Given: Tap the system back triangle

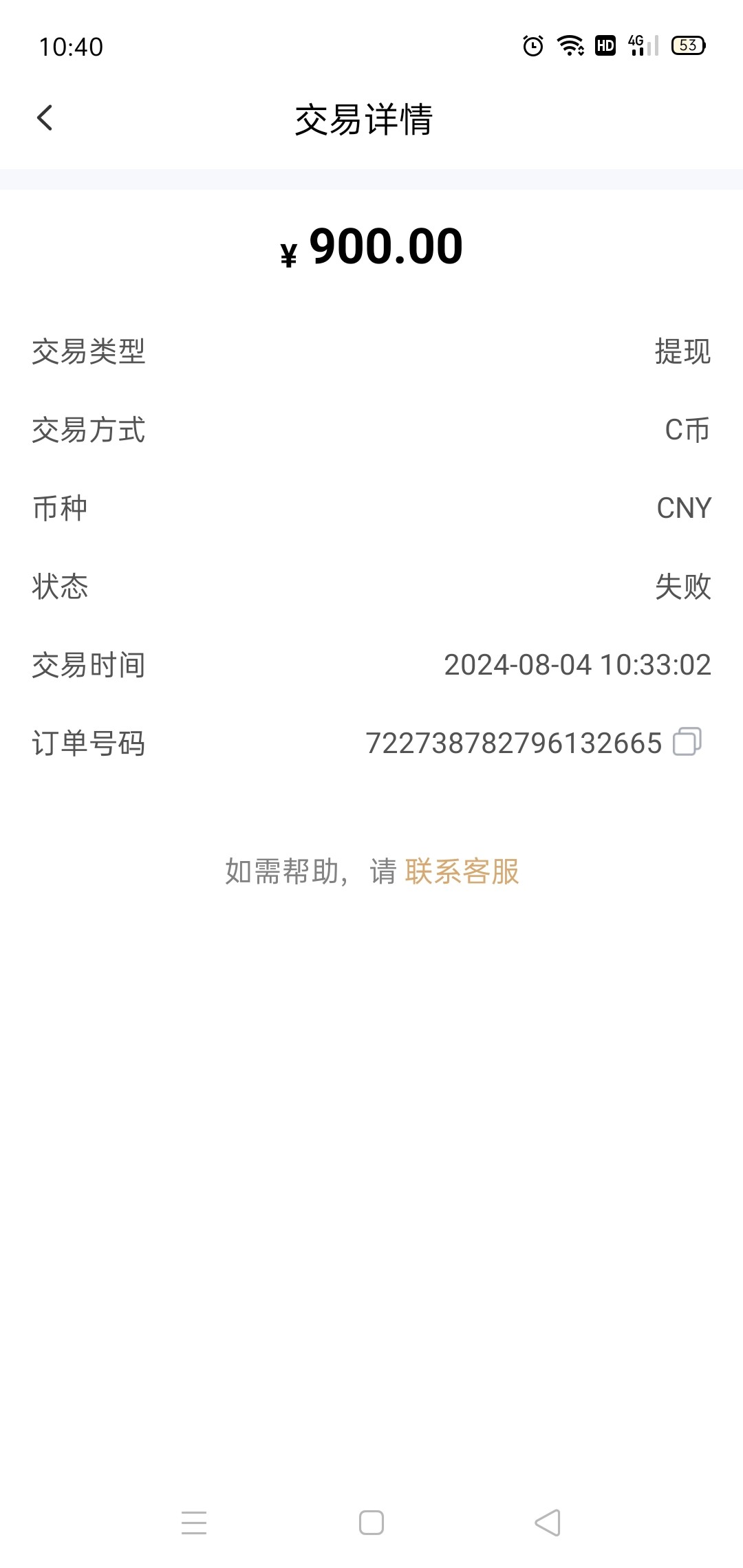Looking at the screenshot, I should pos(548,1523).
